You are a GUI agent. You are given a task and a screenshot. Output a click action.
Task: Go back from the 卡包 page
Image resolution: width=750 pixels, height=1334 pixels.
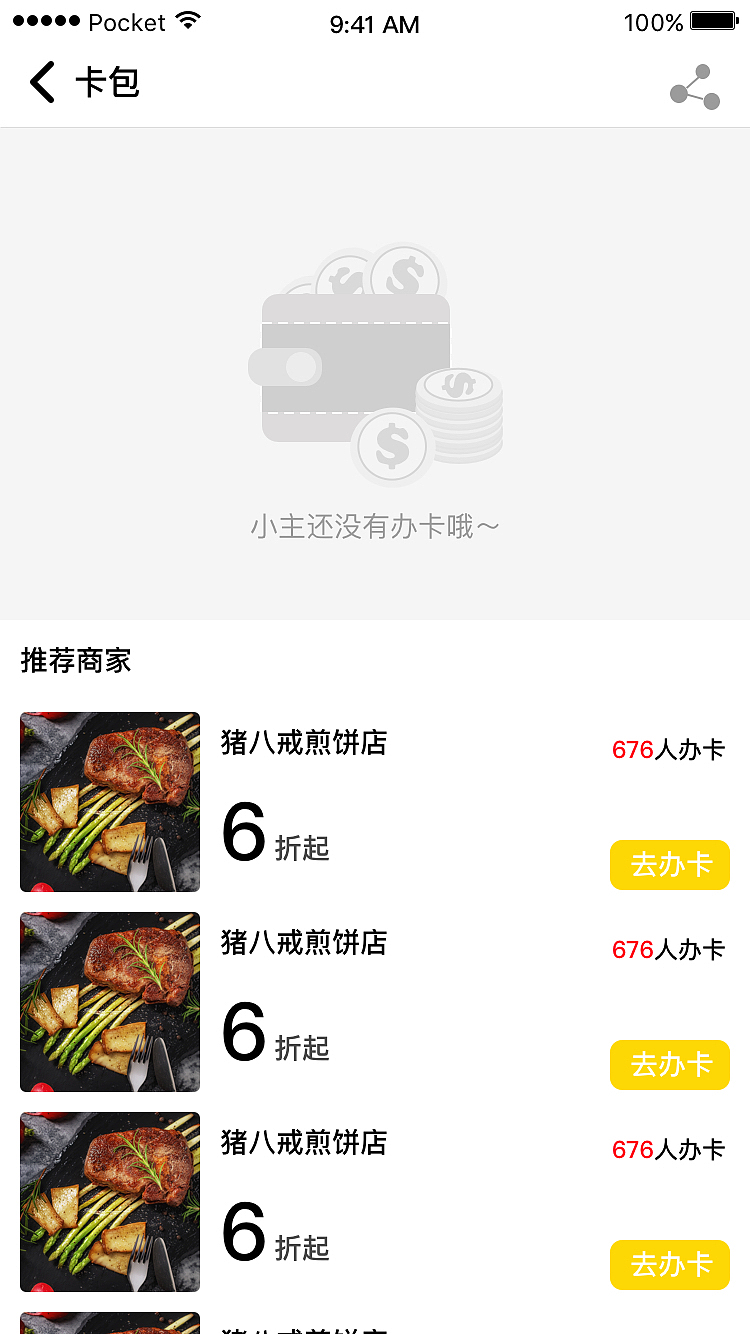point(43,82)
